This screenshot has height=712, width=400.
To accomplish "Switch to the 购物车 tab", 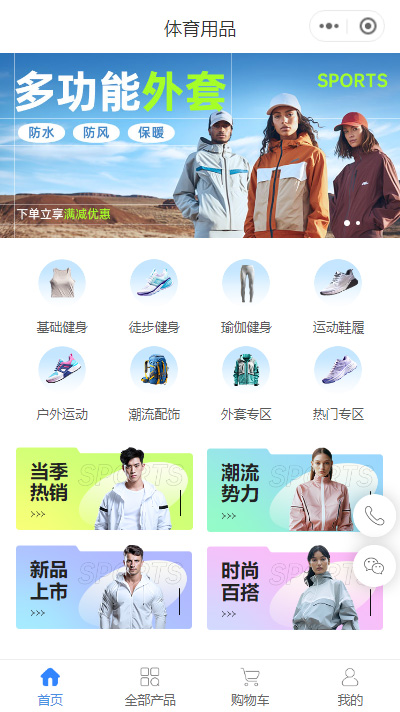I will click(250, 687).
